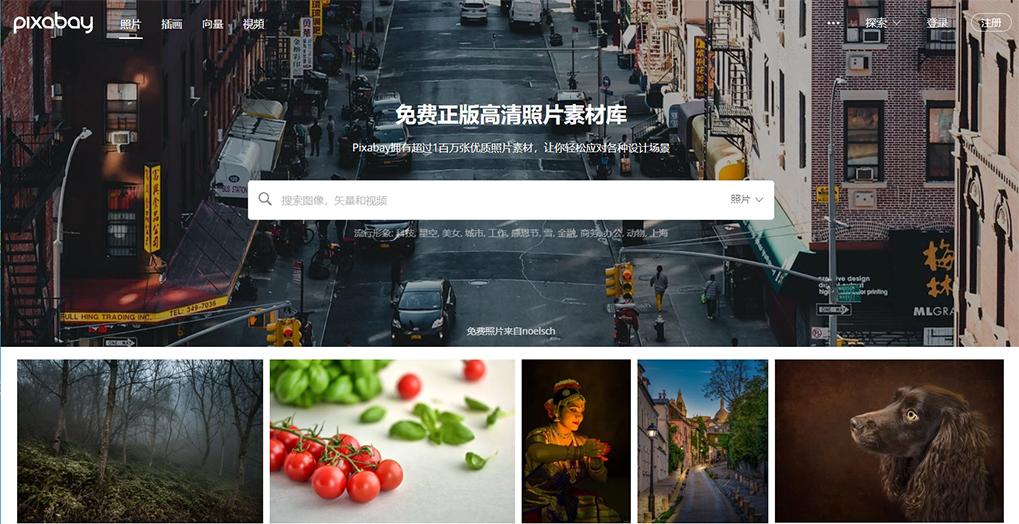The image size is (1019, 524).
Task: Switch to the 视频 tab
Action: click(254, 24)
